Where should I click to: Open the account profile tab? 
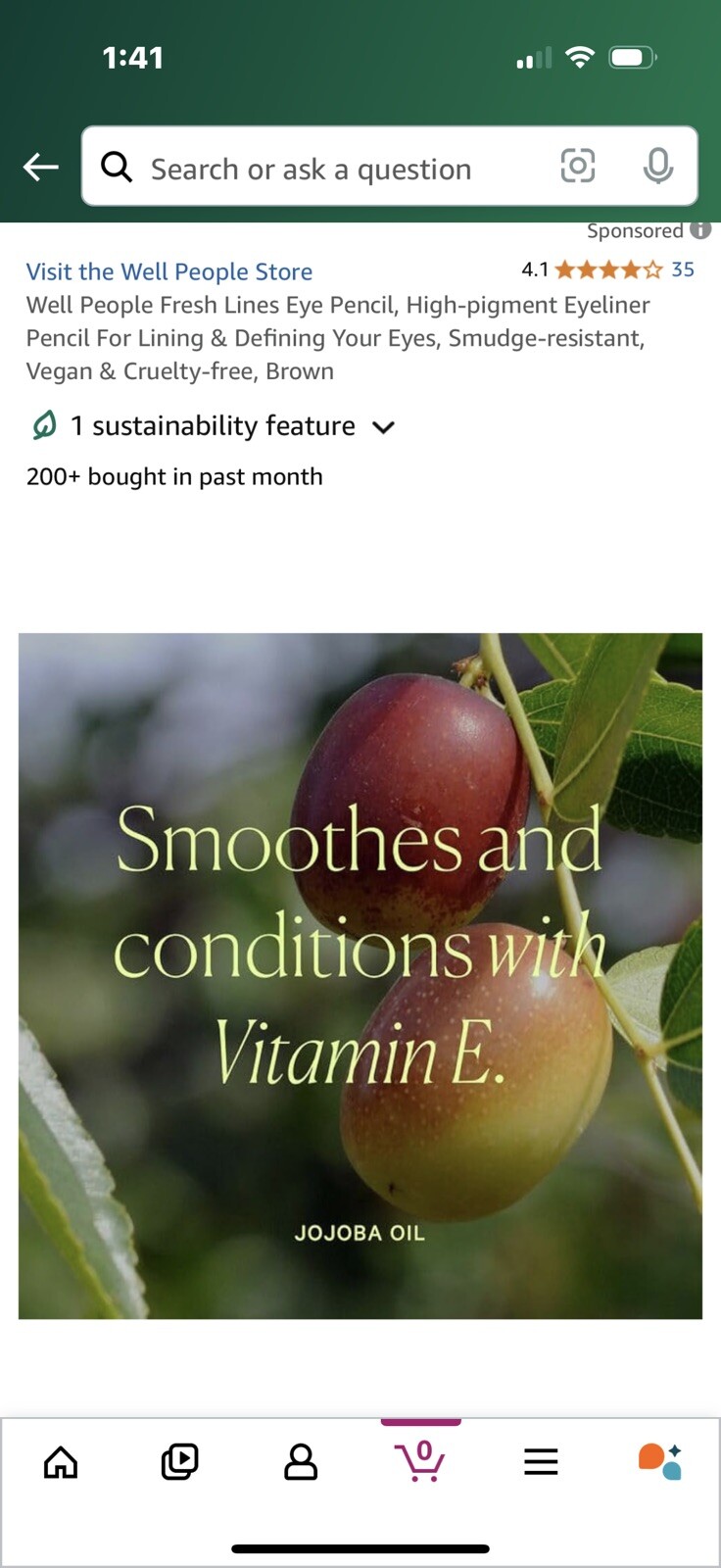click(301, 1462)
